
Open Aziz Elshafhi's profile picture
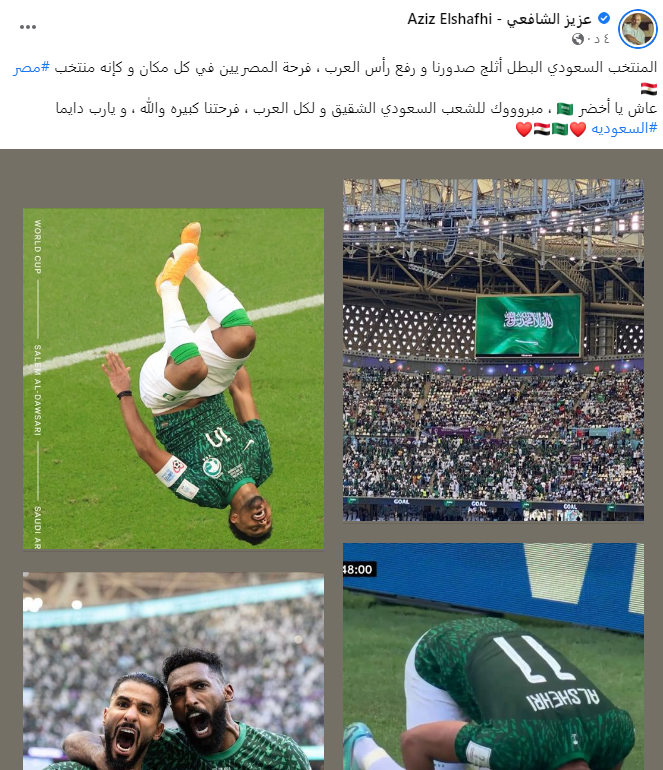[x=638, y=29]
